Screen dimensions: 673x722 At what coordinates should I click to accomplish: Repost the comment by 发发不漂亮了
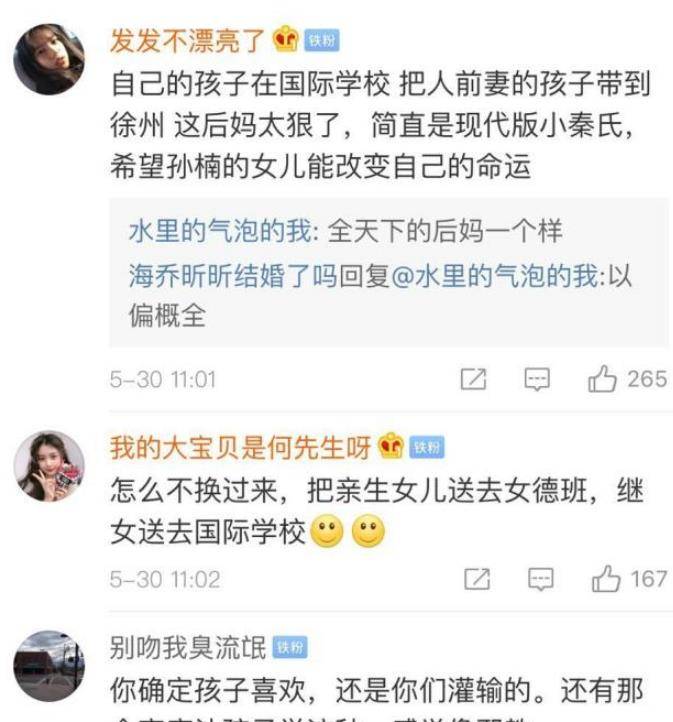[x=473, y=379]
